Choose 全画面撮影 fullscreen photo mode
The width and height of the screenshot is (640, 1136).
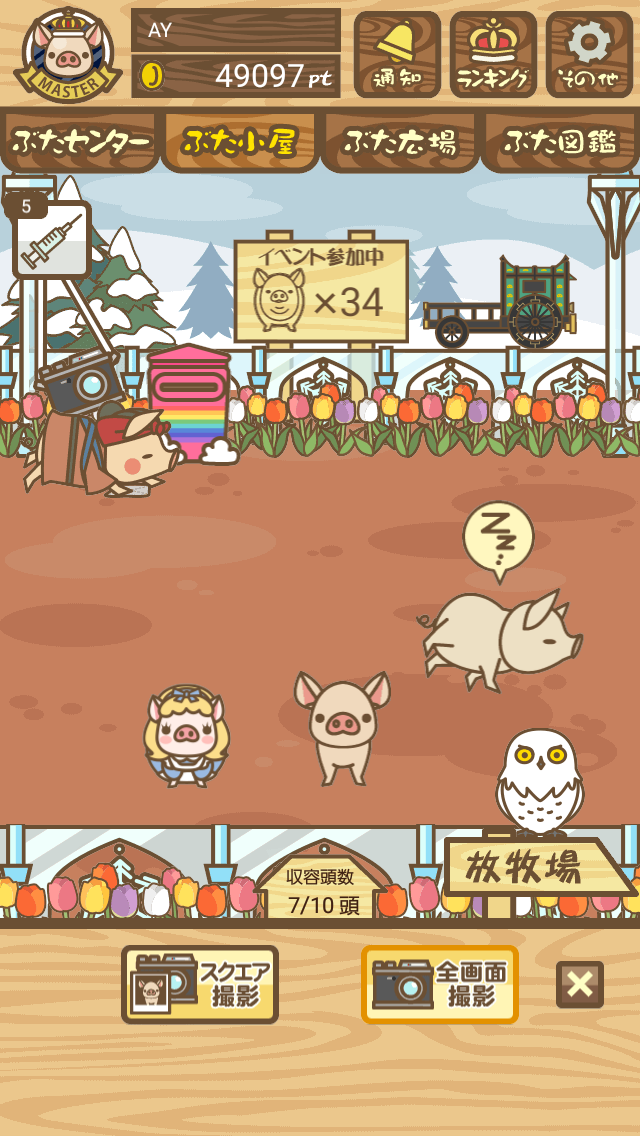[440, 985]
